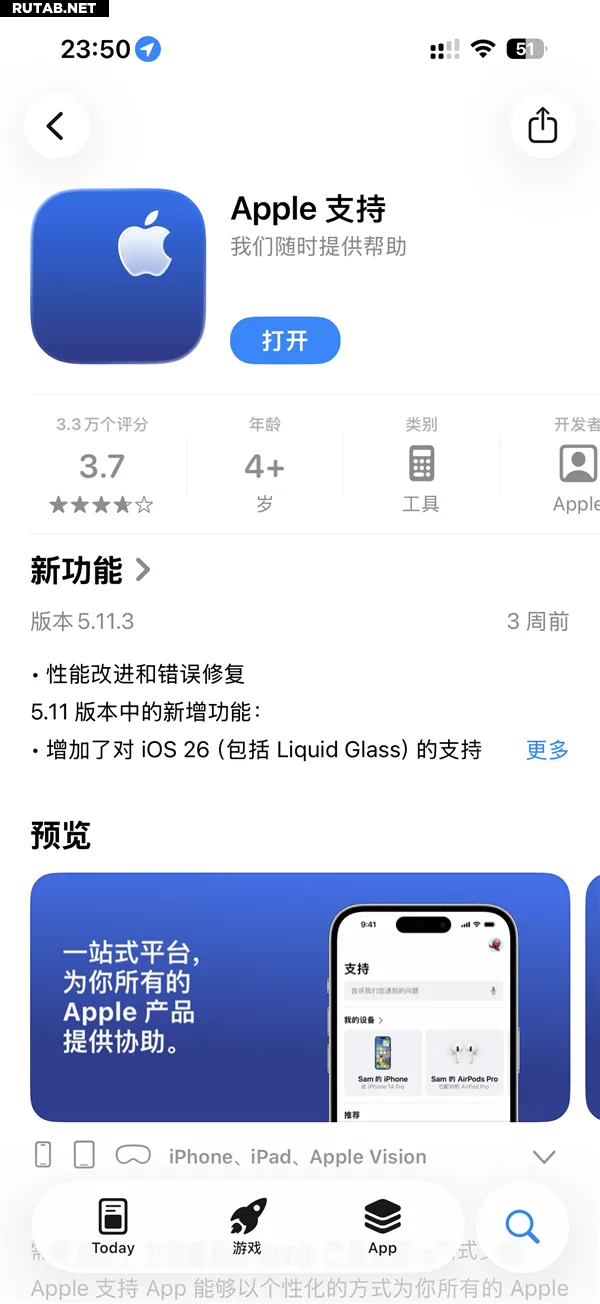Share the Apple 支持 app
This screenshot has width=600, height=1304.
point(542,126)
